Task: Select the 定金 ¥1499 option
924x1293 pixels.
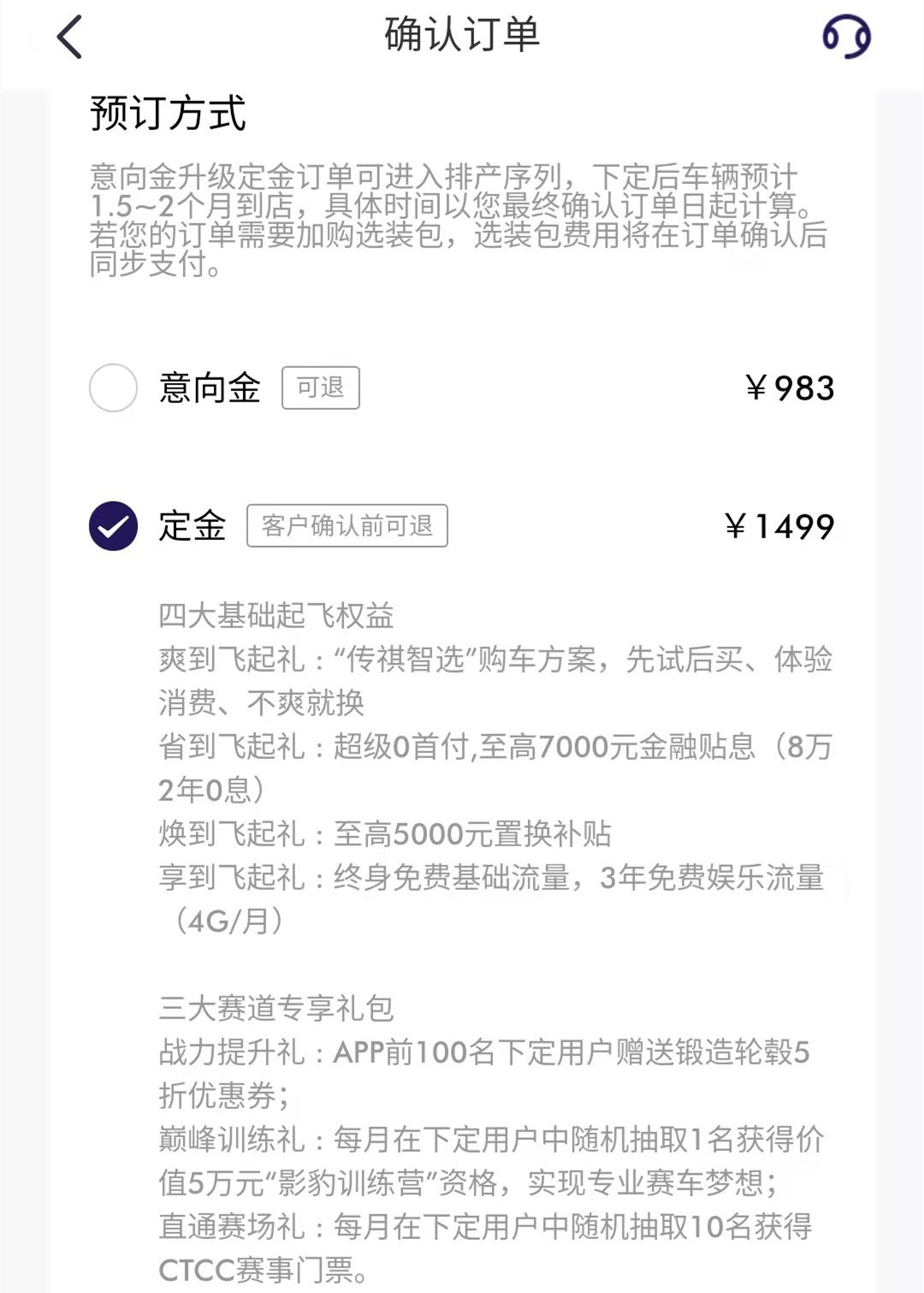Action: point(114,525)
